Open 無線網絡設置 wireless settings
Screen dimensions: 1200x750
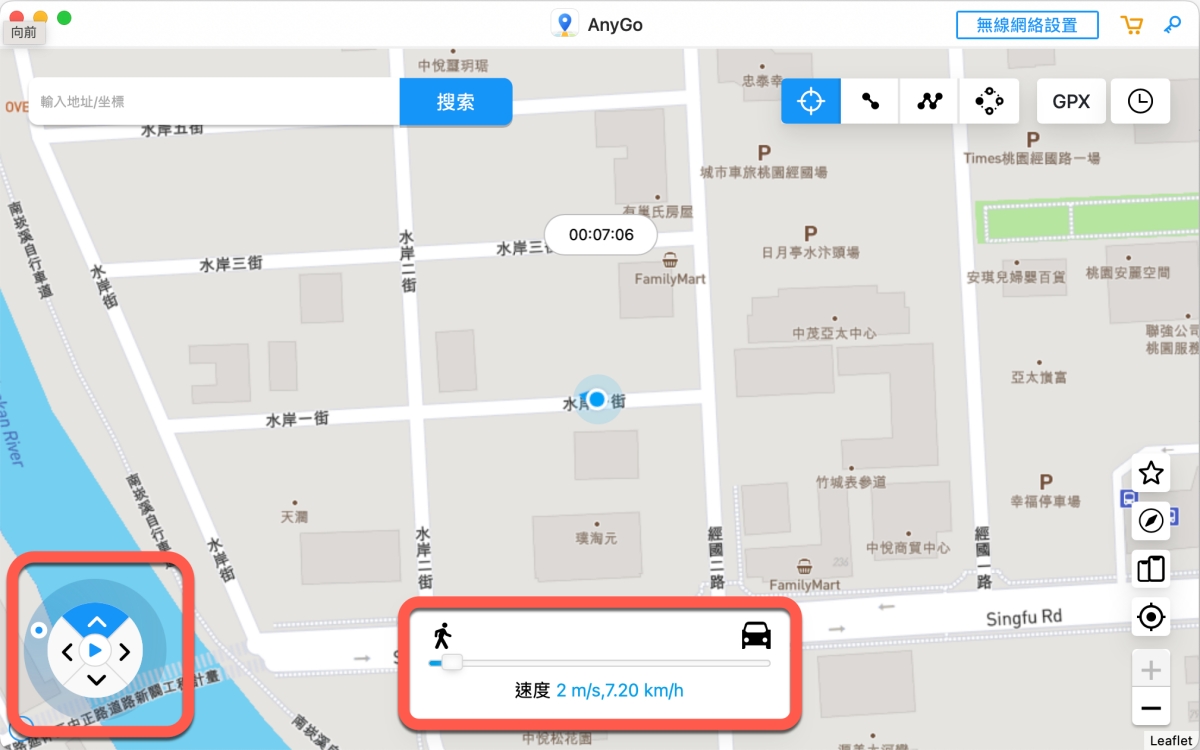point(1027,25)
